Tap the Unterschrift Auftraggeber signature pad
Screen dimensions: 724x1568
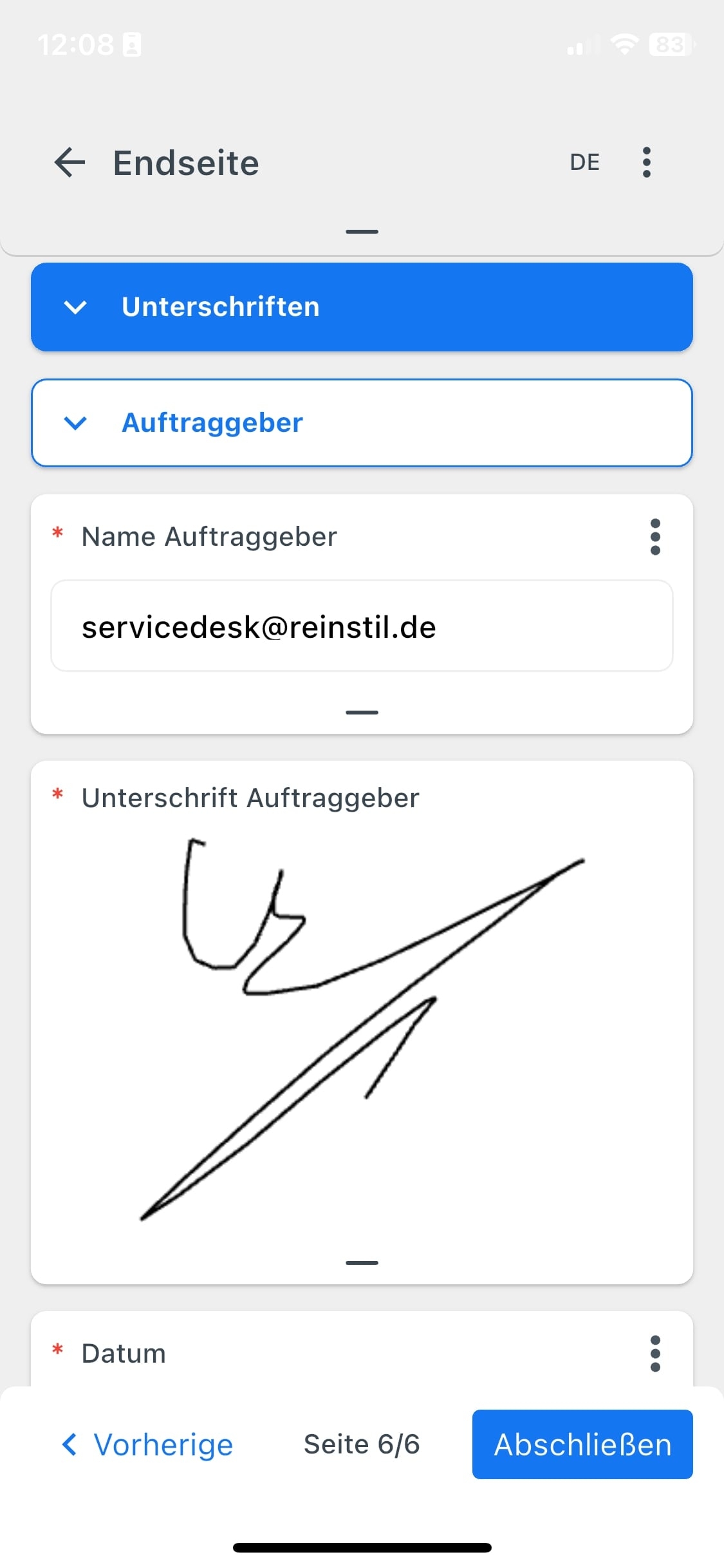tap(362, 1030)
